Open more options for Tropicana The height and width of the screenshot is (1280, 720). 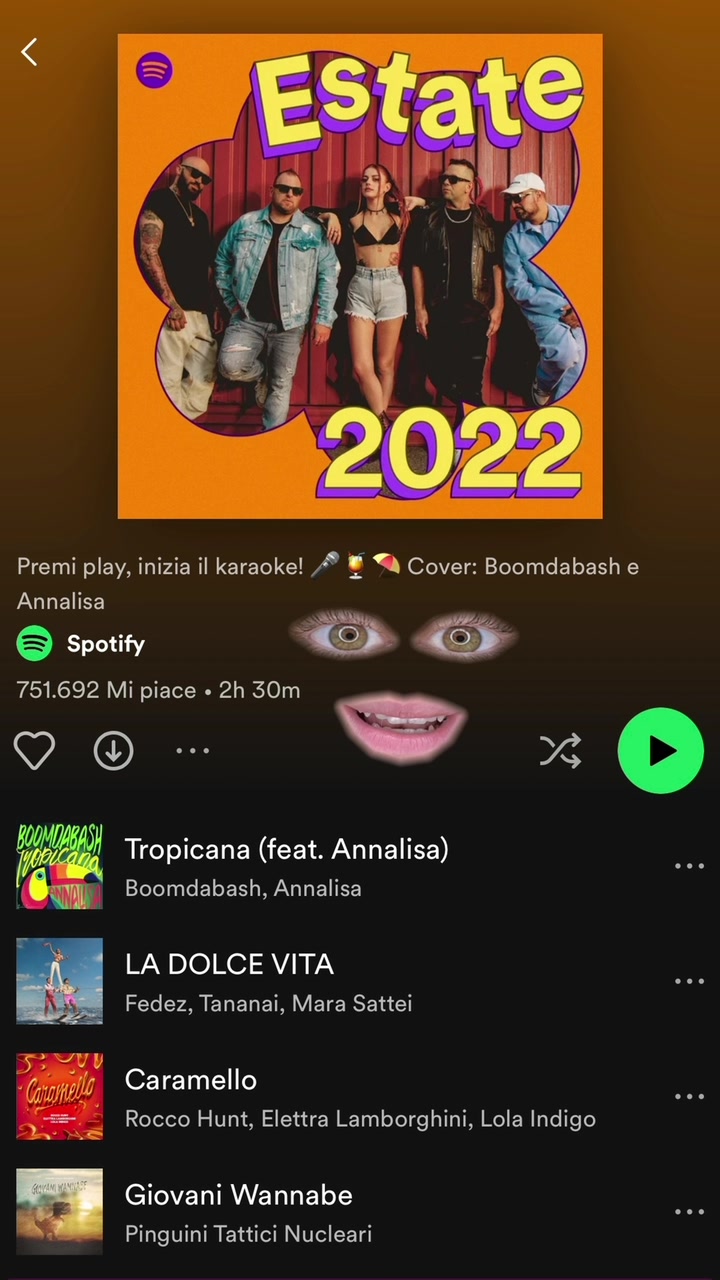(x=689, y=866)
